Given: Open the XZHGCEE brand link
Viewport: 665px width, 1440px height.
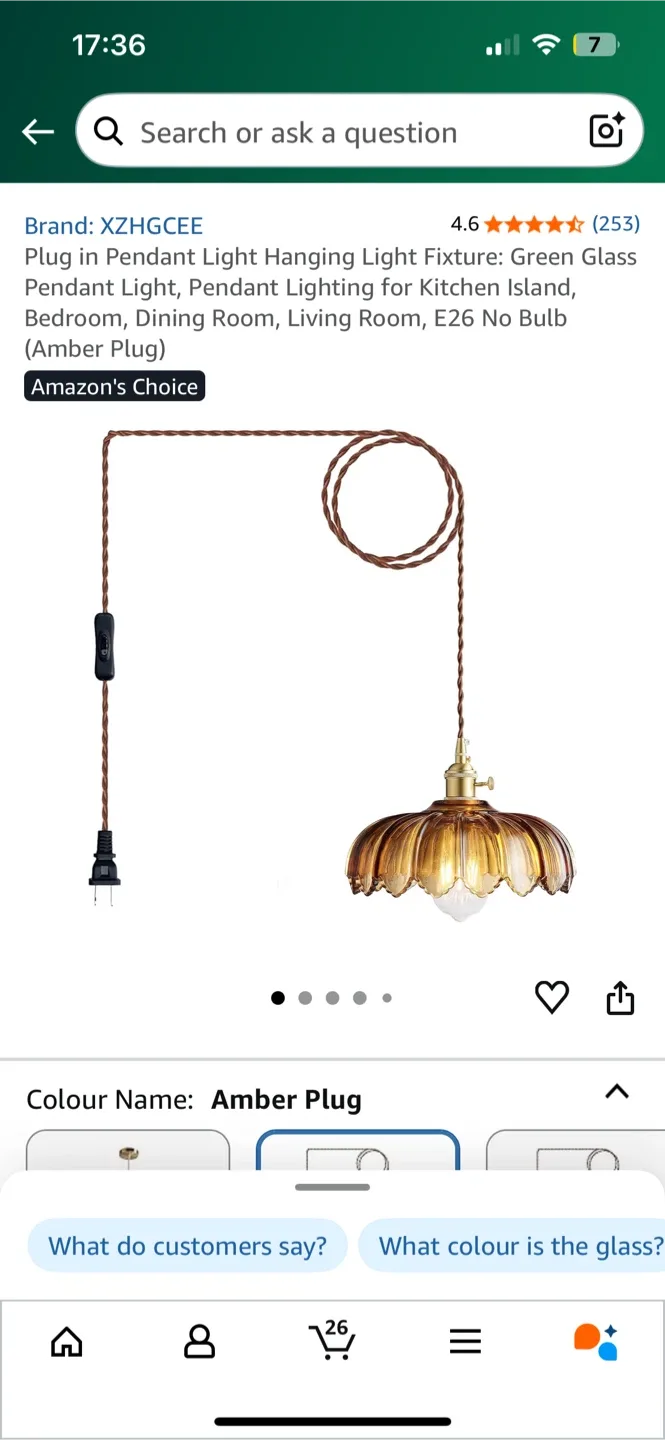Looking at the screenshot, I should tap(113, 225).
